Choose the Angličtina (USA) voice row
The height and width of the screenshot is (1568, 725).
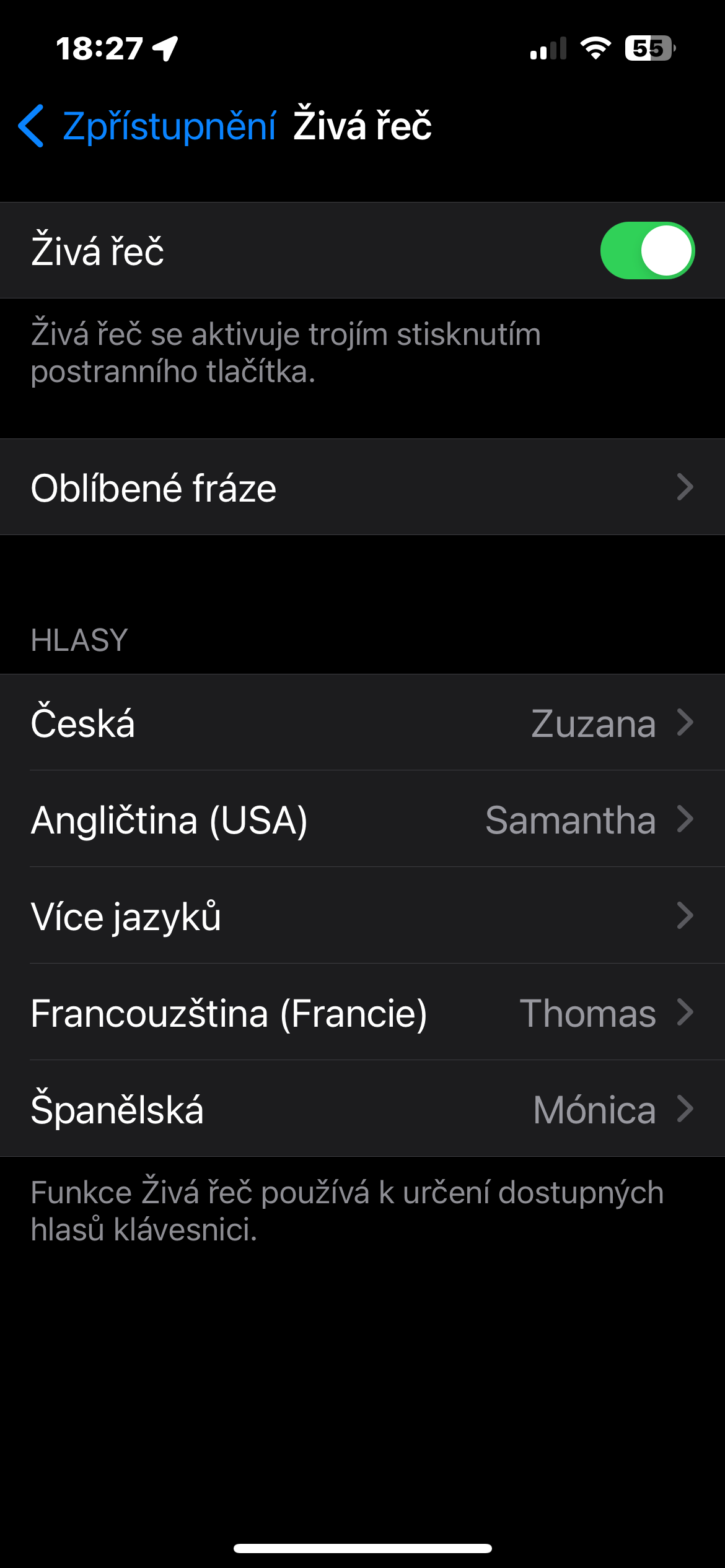coord(362,819)
